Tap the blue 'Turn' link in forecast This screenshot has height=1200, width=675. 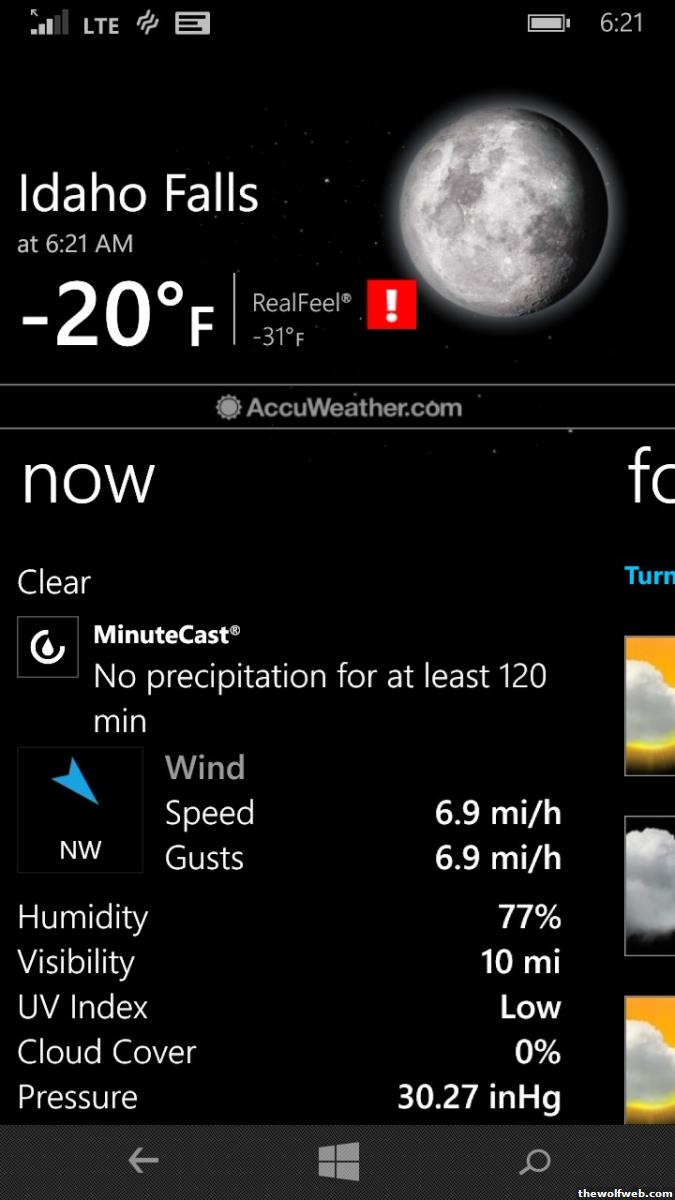pyautogui.click(x=649, y=575)
